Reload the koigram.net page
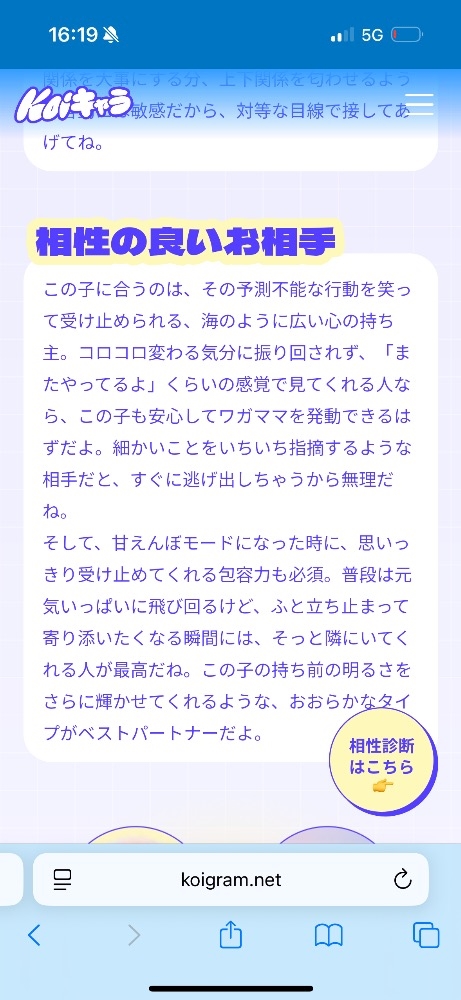 click(x=402, y=880)
